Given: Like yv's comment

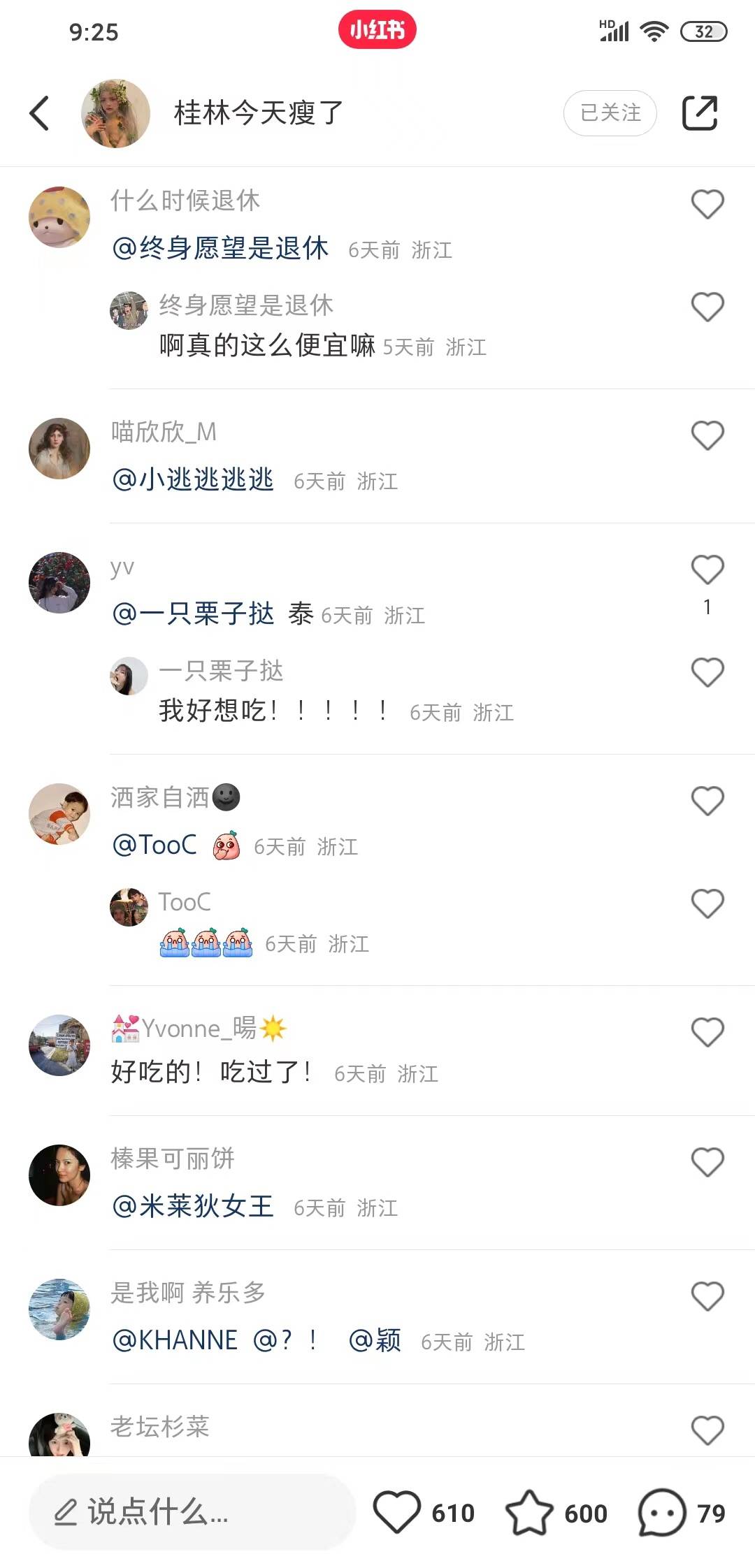Looking at the screenshot, I should click(707, 570).
